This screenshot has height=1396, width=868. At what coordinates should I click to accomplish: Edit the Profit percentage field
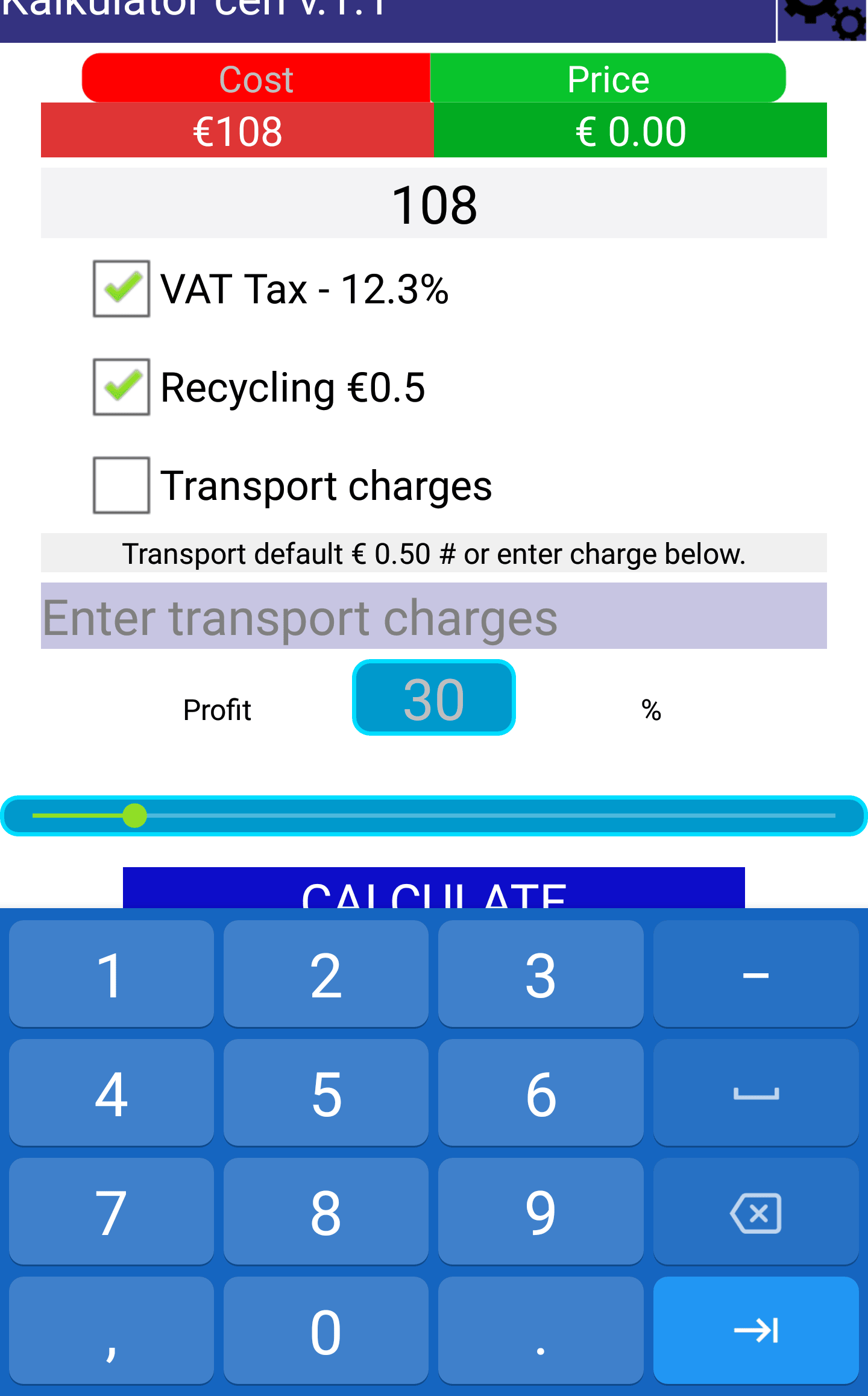[x=434, y=698]
